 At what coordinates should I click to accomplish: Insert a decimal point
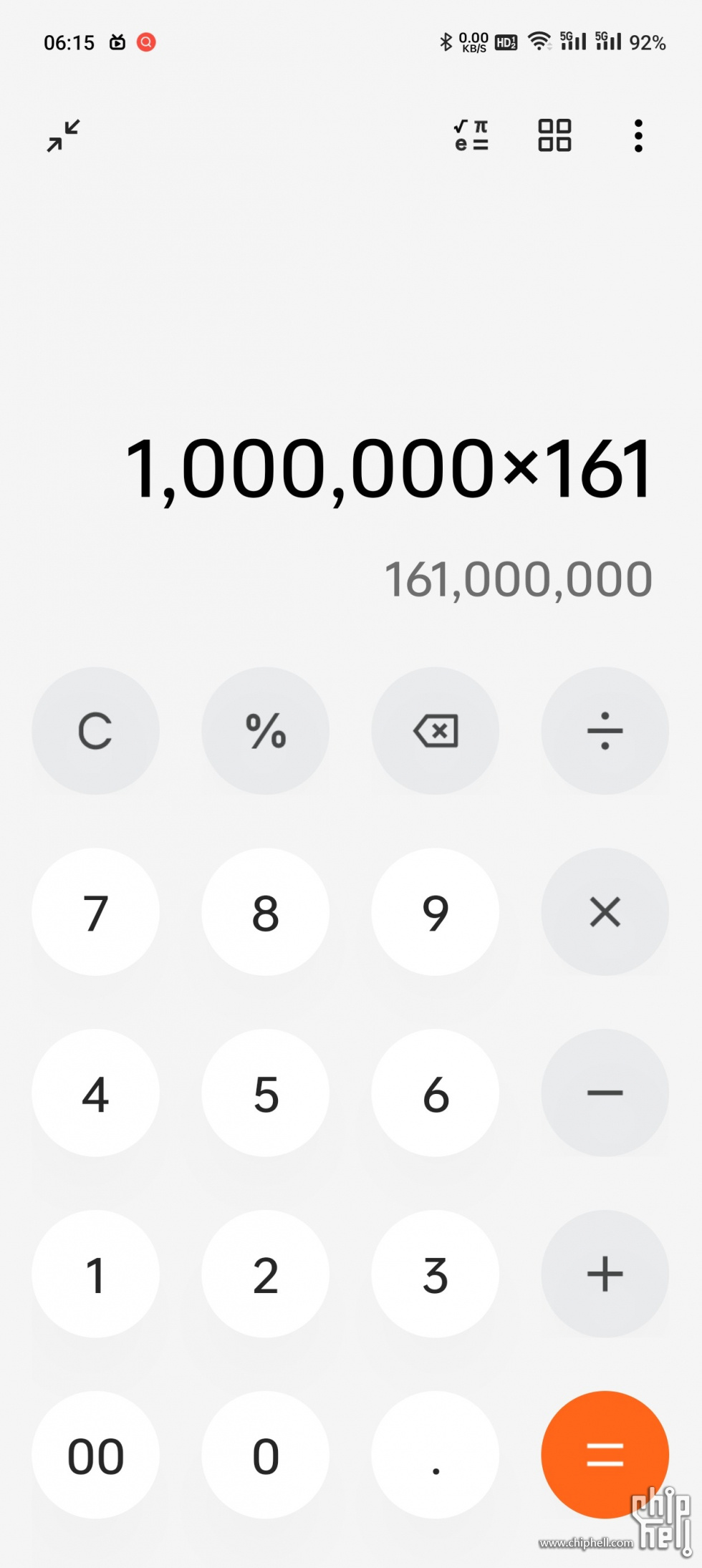tap(435, 1456)
